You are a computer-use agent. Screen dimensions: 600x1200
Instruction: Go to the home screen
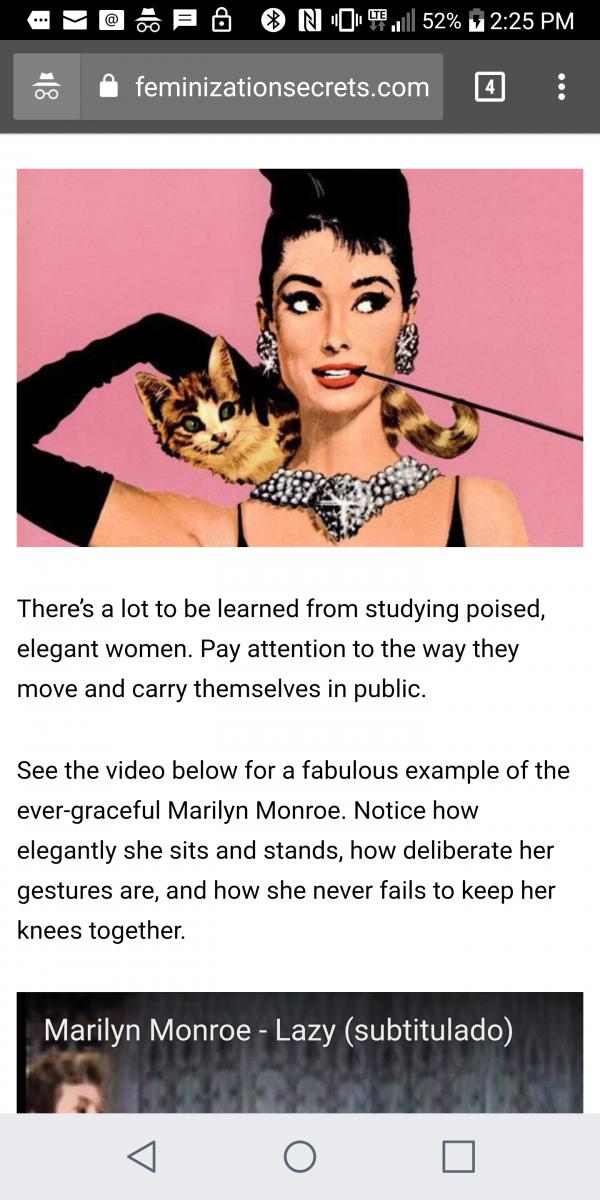coord(300,1156)
